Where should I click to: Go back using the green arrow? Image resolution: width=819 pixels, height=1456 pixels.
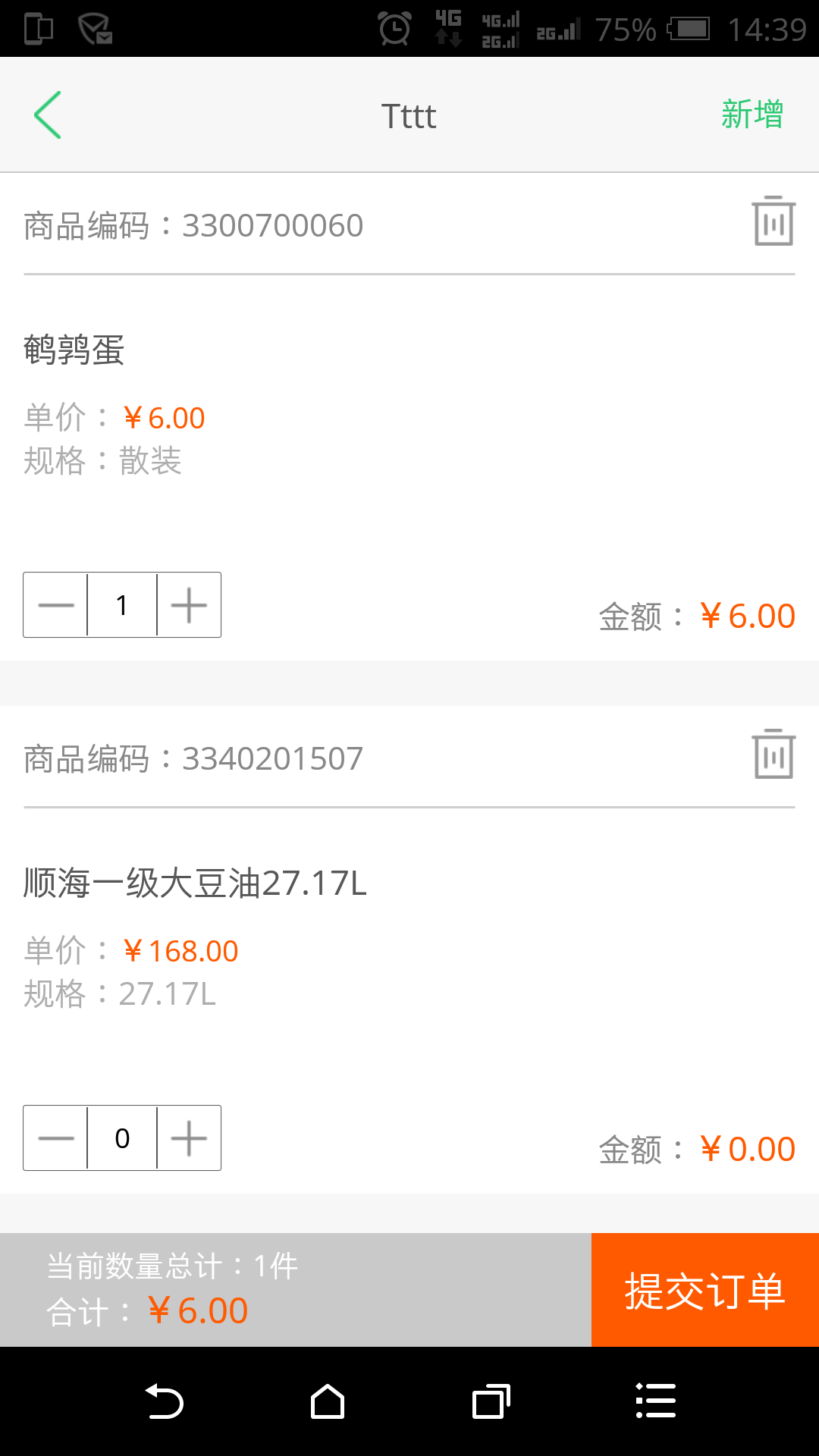point(48,115)
